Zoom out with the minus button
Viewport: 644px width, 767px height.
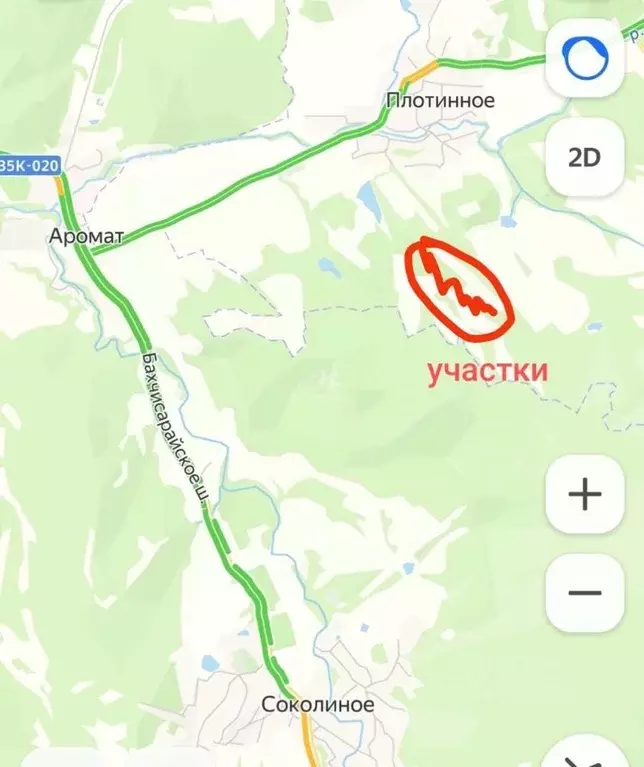[x=584, y=592]
